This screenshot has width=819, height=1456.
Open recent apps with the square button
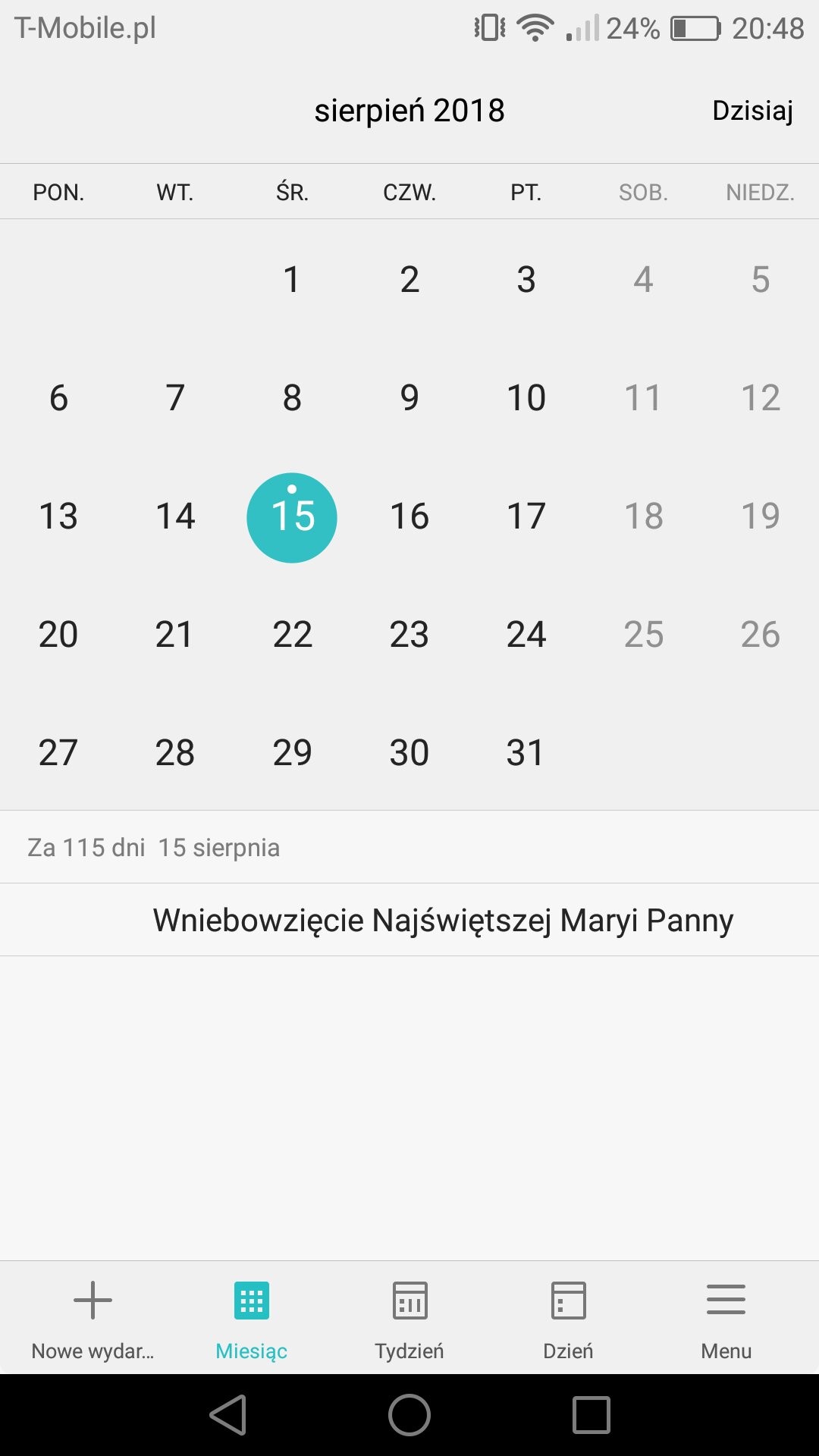(591, 1415)
